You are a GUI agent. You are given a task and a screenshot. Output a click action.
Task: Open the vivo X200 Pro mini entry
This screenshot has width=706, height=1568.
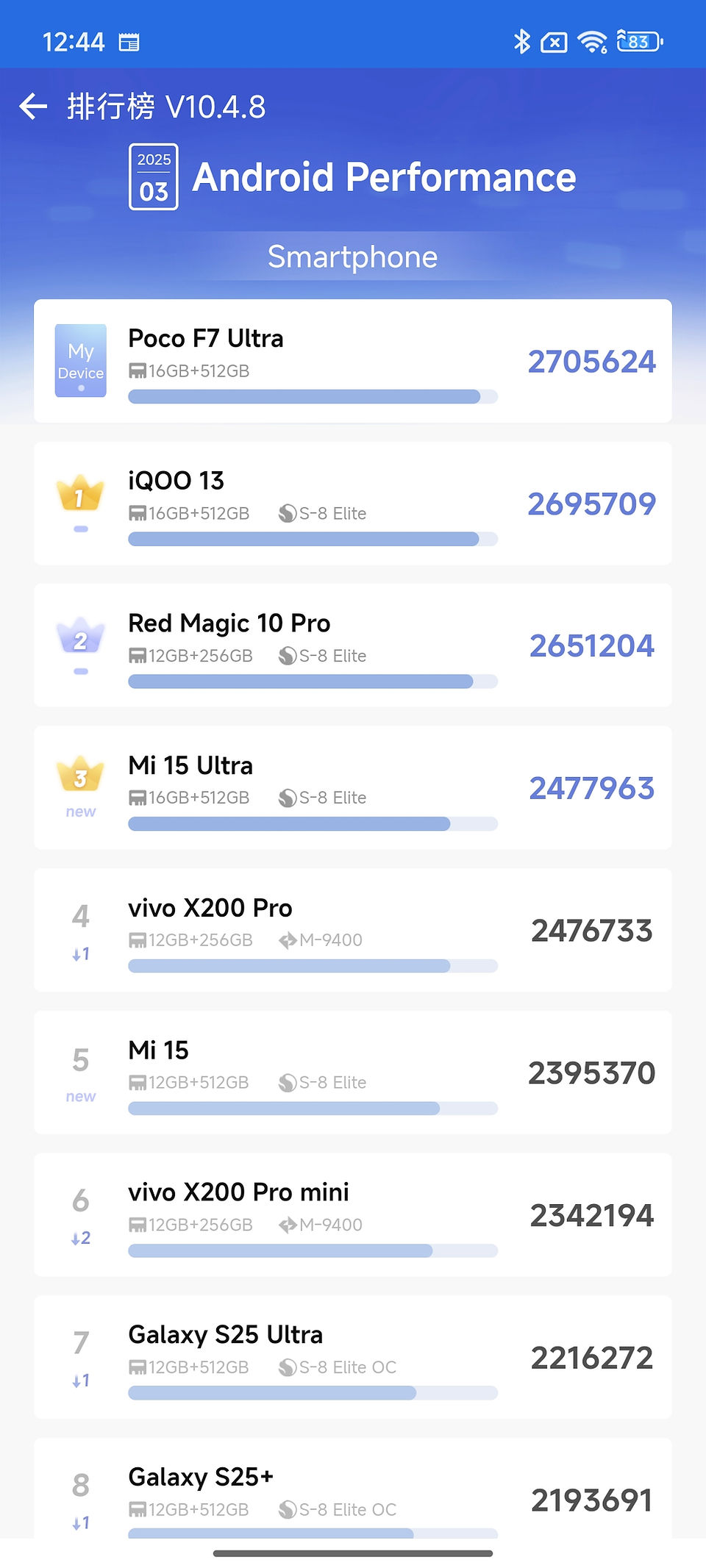click(353, 1214)
